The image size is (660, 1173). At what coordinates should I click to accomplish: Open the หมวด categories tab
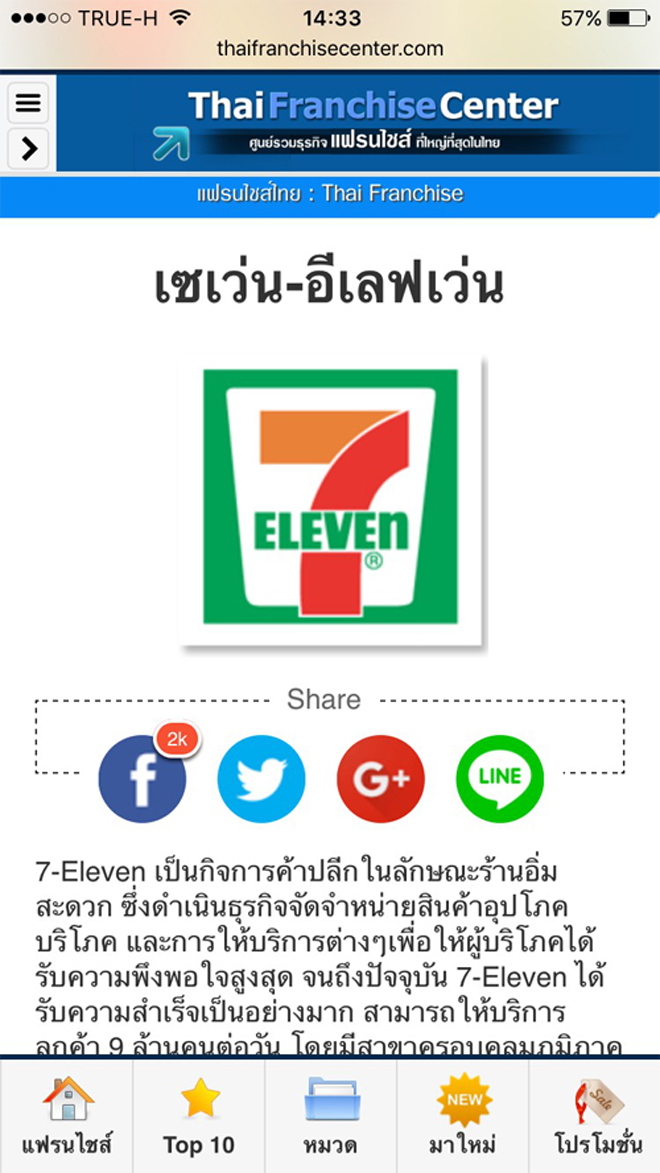(x=331, y=1116)
